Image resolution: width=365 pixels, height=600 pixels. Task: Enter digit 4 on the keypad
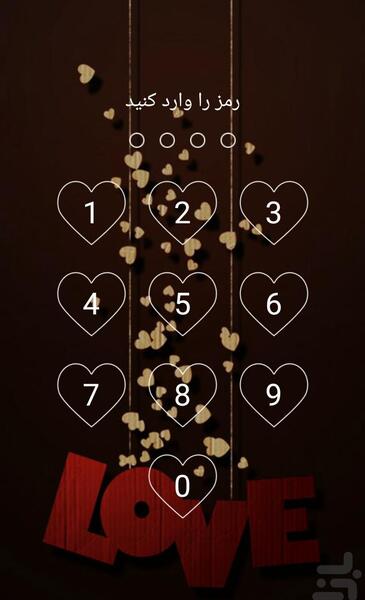pos(91,303)
